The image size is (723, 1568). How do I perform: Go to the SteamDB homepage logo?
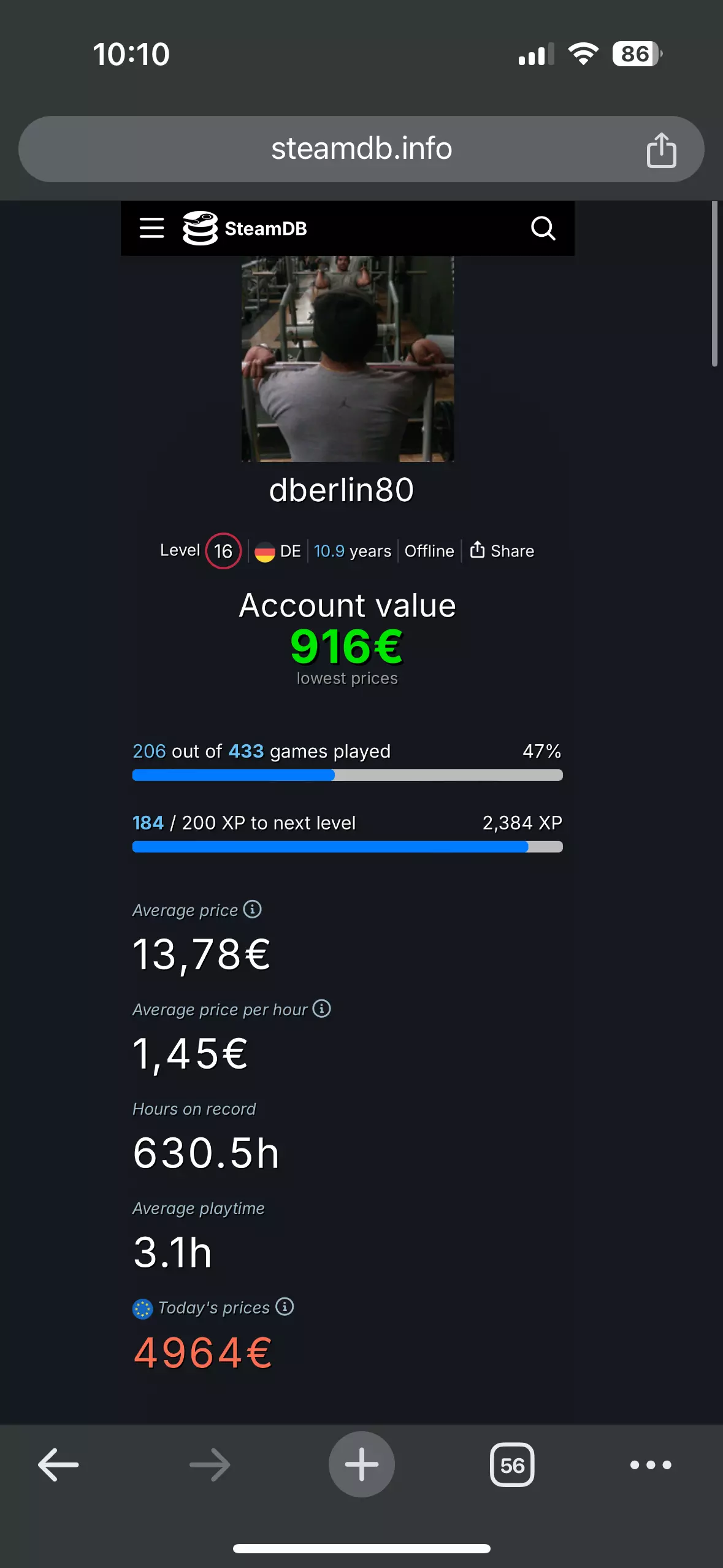pyautogui.click(x=244, y=228)
